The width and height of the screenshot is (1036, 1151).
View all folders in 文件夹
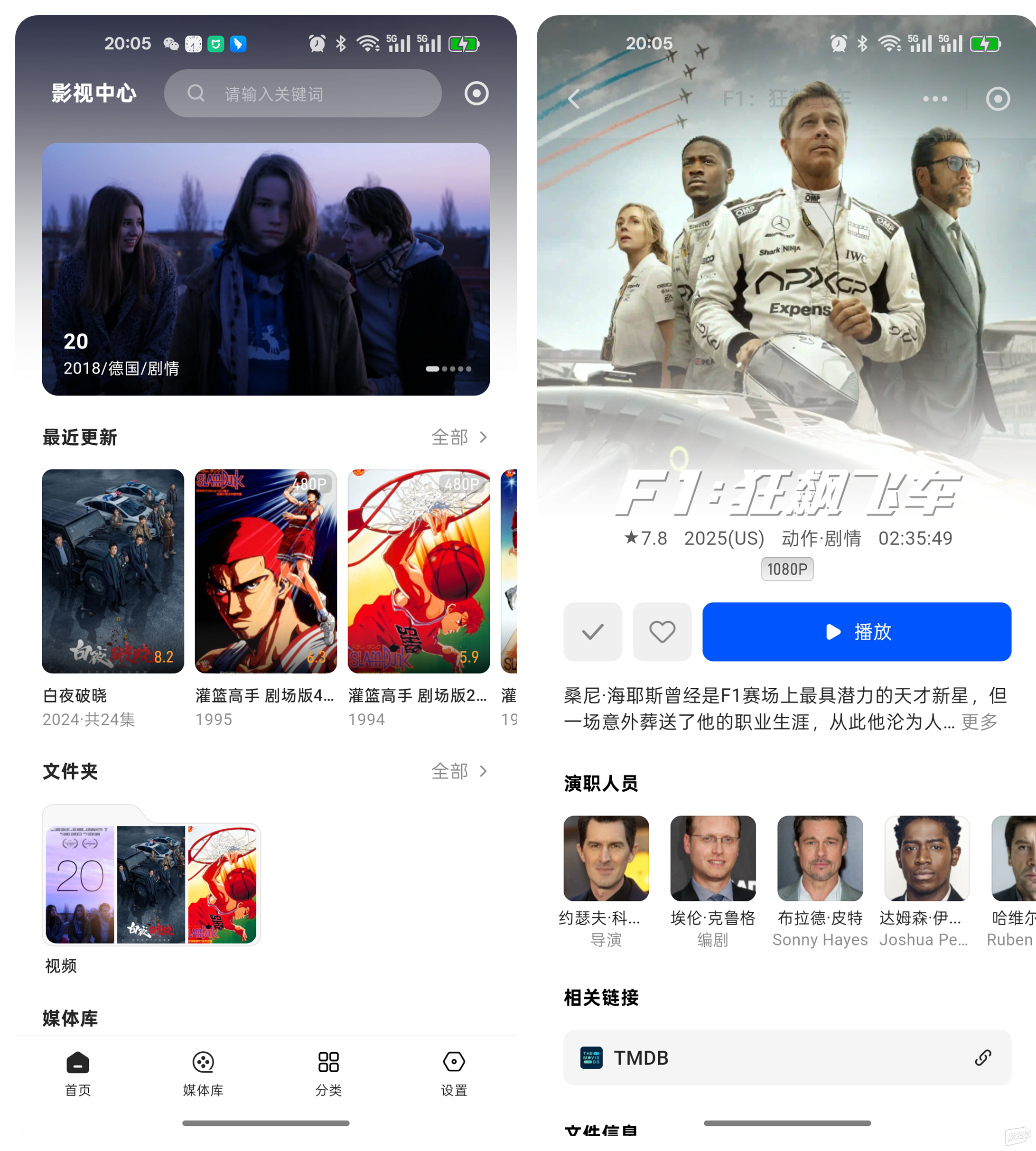[459, 771]
